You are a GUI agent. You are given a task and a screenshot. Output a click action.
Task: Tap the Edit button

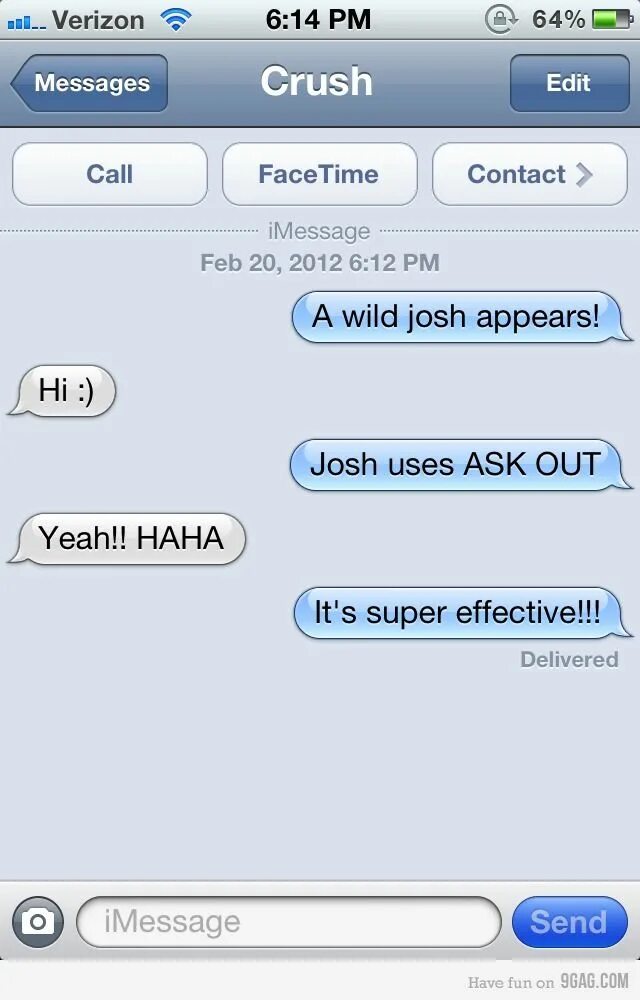click(568, 83)
